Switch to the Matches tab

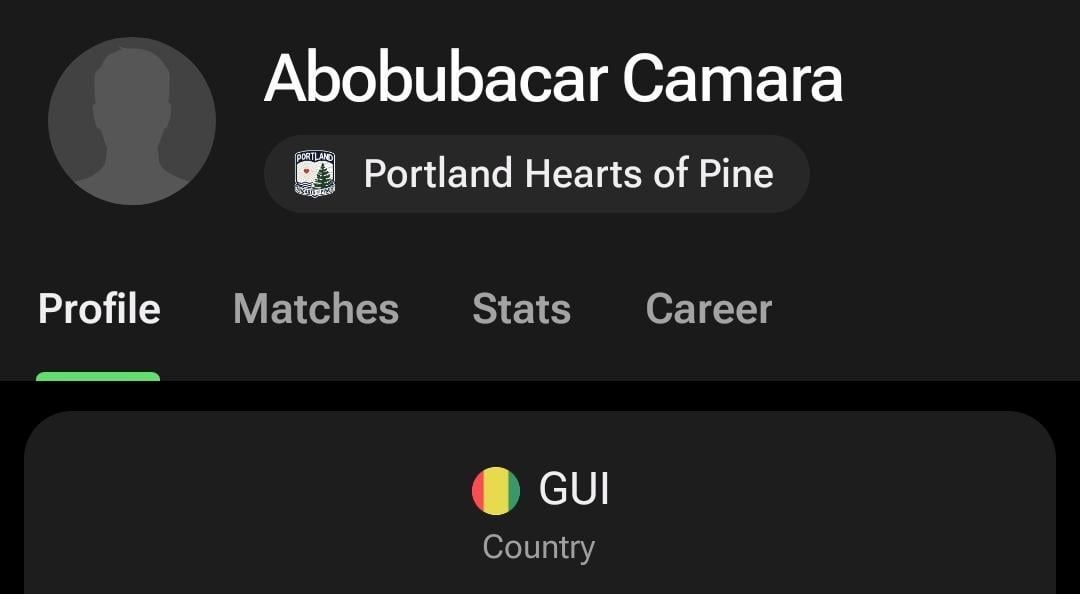[x=316, y=309]
